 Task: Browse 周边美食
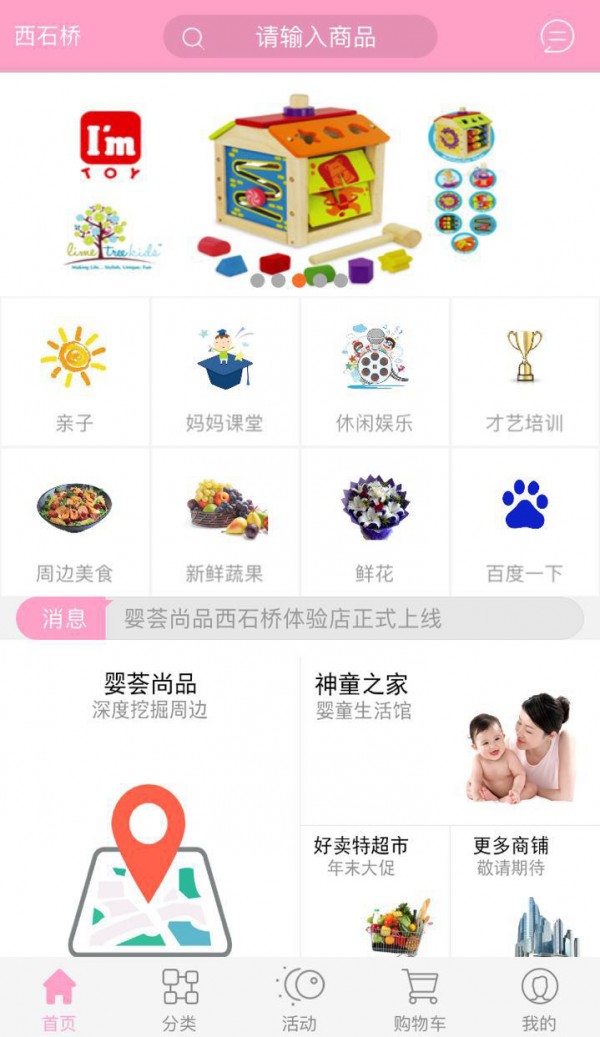75,522
